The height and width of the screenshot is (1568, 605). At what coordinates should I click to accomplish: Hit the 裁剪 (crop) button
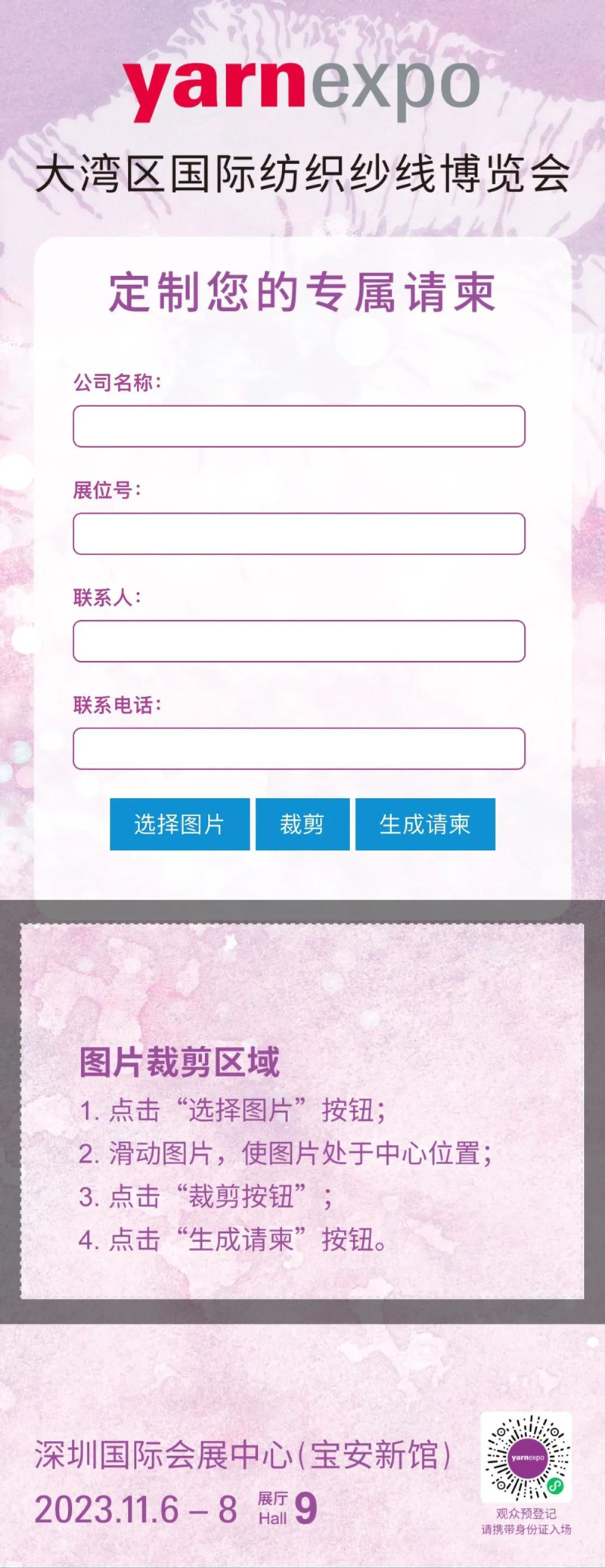[x=302, y=824]
